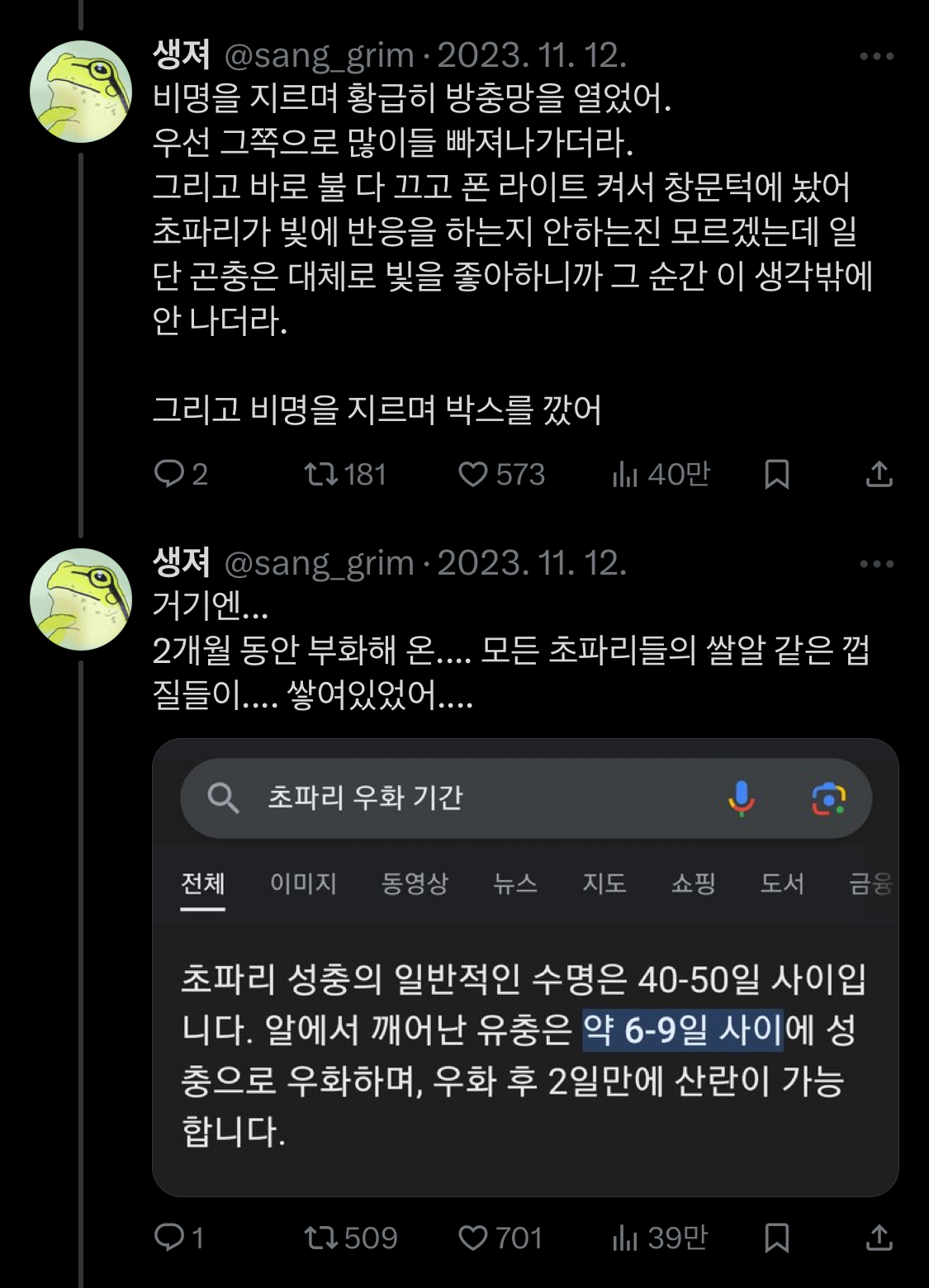Viewport: 929px width, 1288px height.
Task: Open more options menu on second tweet
Action: point(878,562)
